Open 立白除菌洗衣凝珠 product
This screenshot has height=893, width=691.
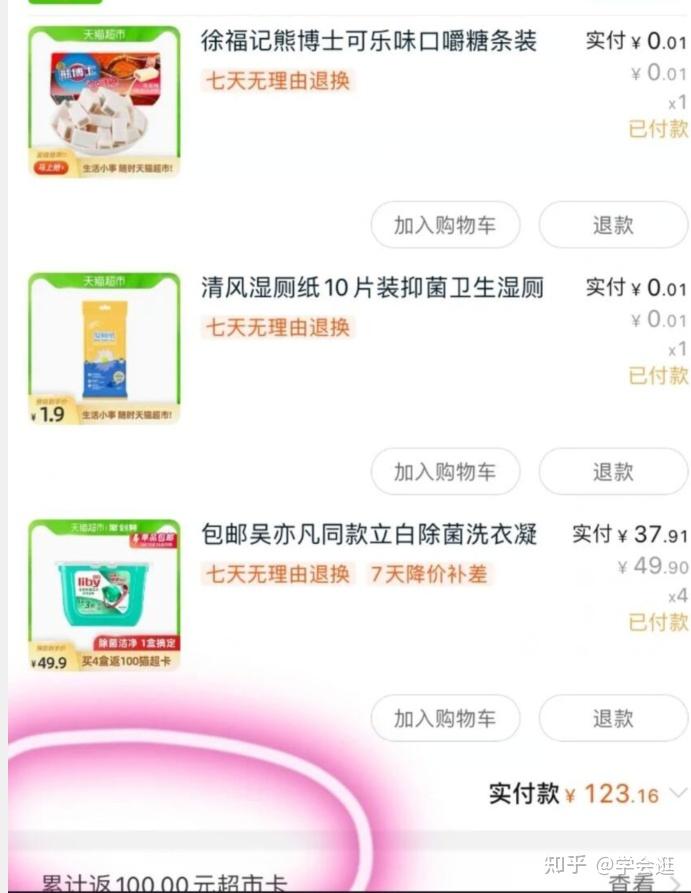368,535
